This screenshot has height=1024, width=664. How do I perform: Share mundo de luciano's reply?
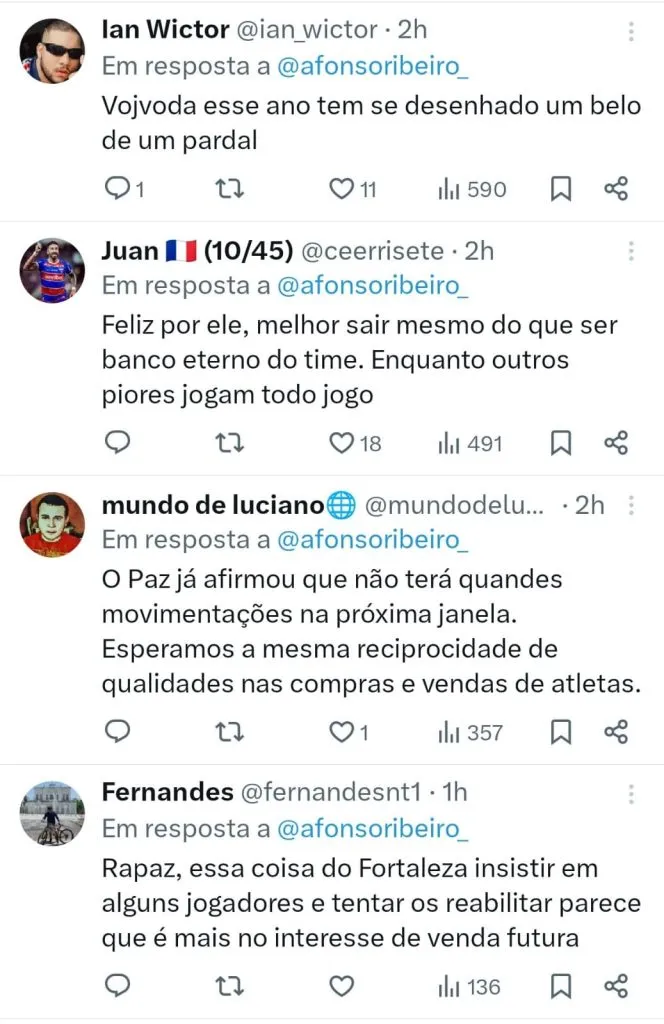point(616,733)
